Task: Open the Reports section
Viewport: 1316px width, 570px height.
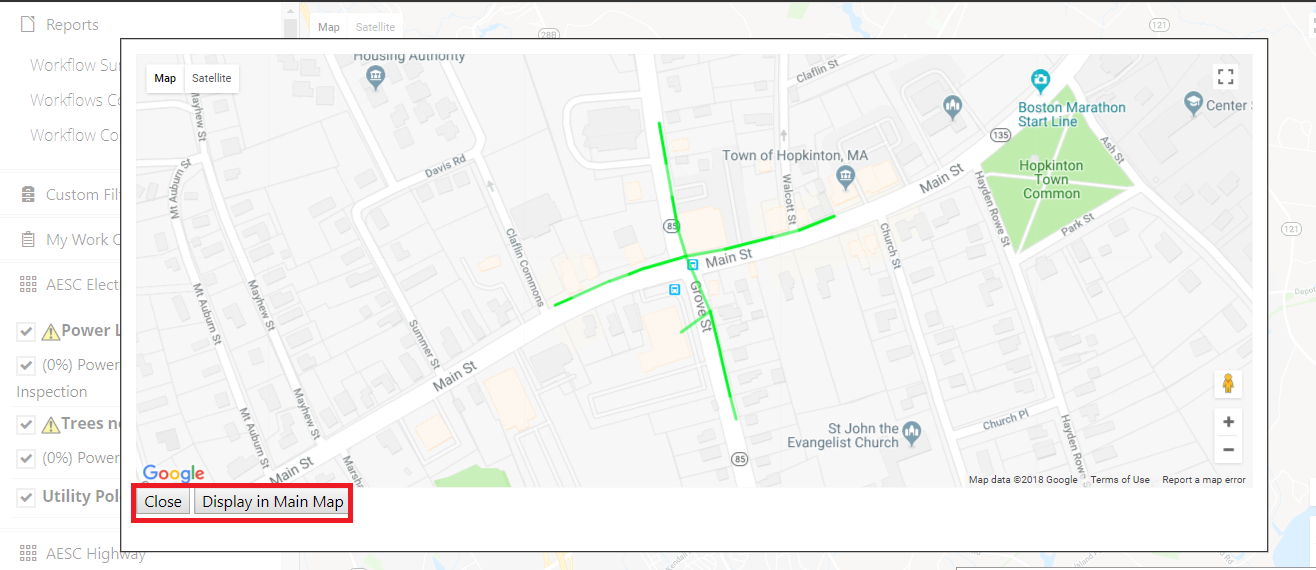Action: [71, 25]
